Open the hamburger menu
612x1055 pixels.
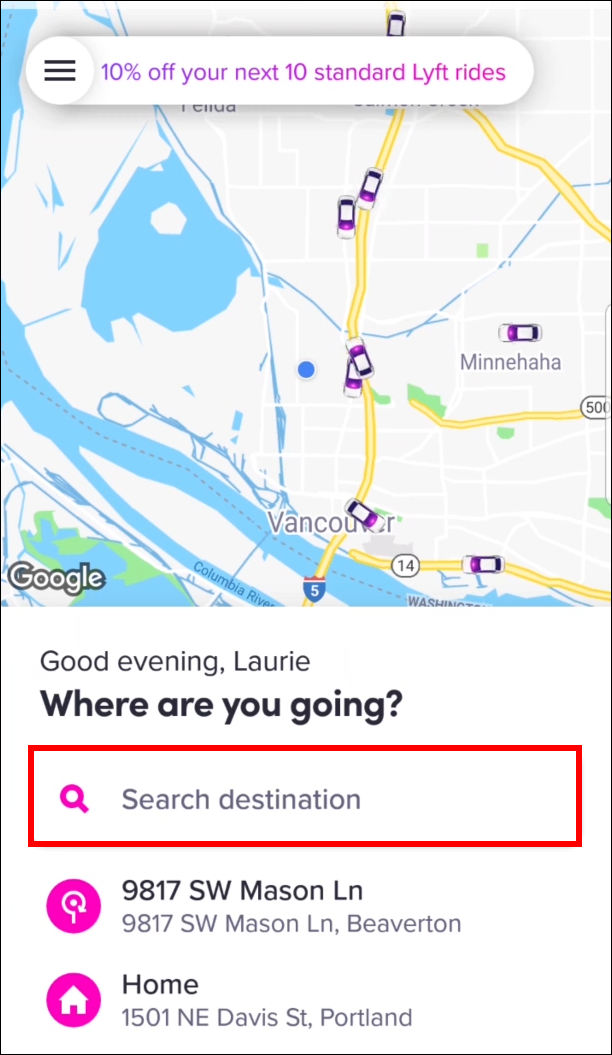60,71
